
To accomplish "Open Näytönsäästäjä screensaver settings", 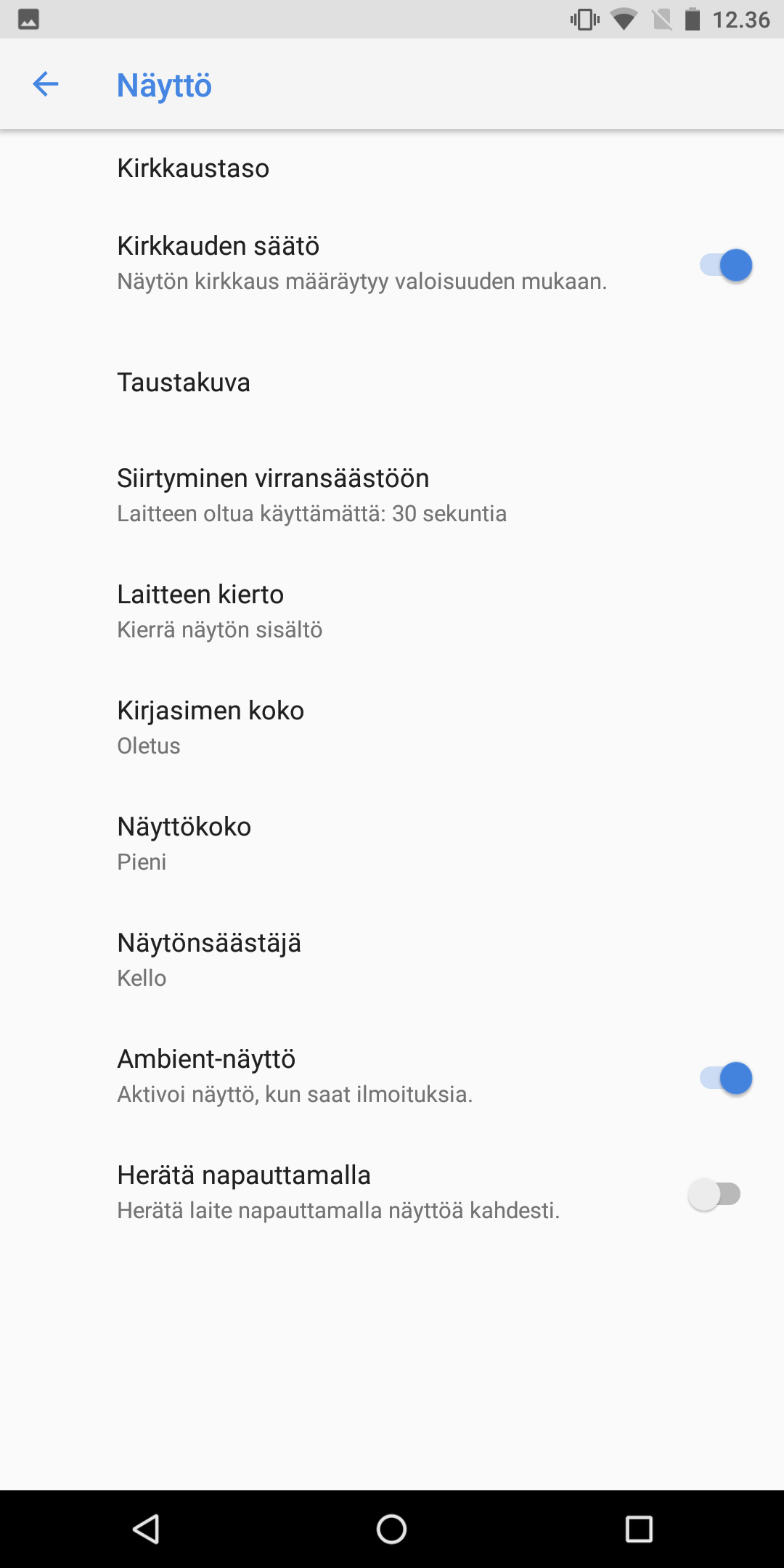I will point(392,960).
